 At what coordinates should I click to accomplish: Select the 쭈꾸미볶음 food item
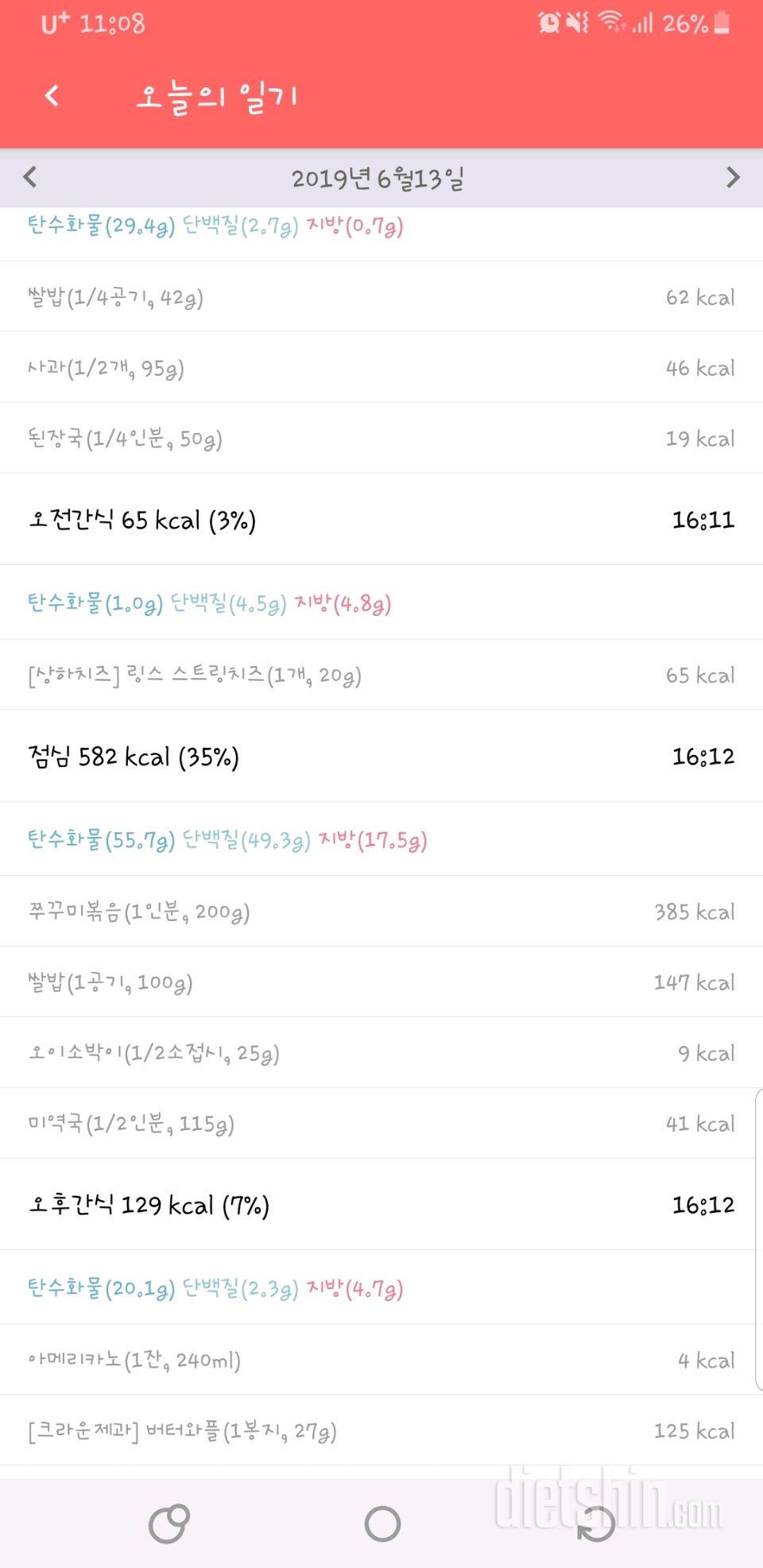click(381, 912)
